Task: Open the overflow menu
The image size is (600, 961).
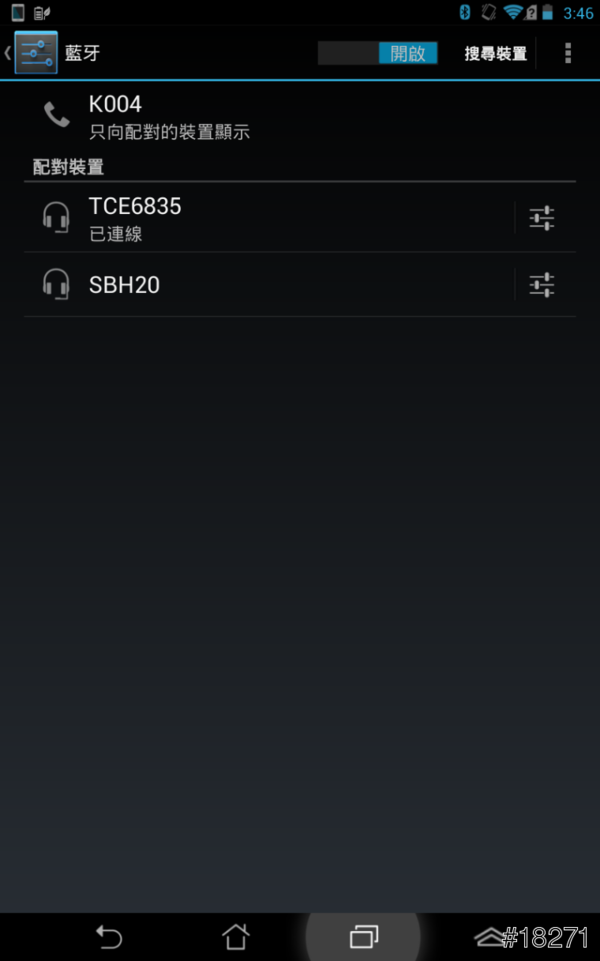Action: 568,53
